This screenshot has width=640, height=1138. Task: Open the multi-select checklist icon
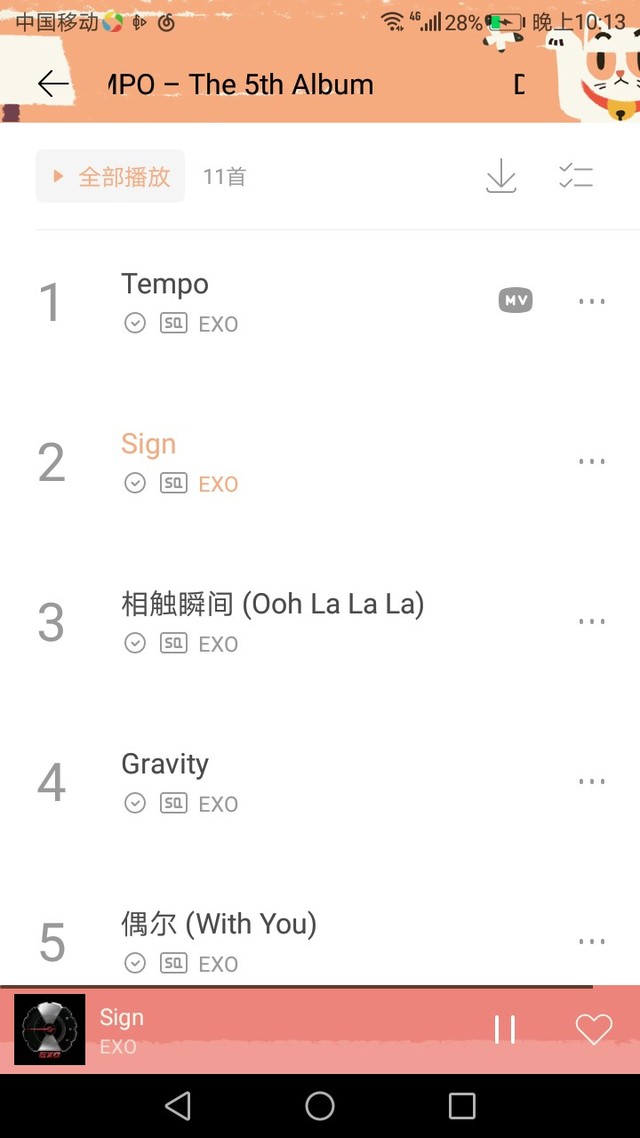576,177
